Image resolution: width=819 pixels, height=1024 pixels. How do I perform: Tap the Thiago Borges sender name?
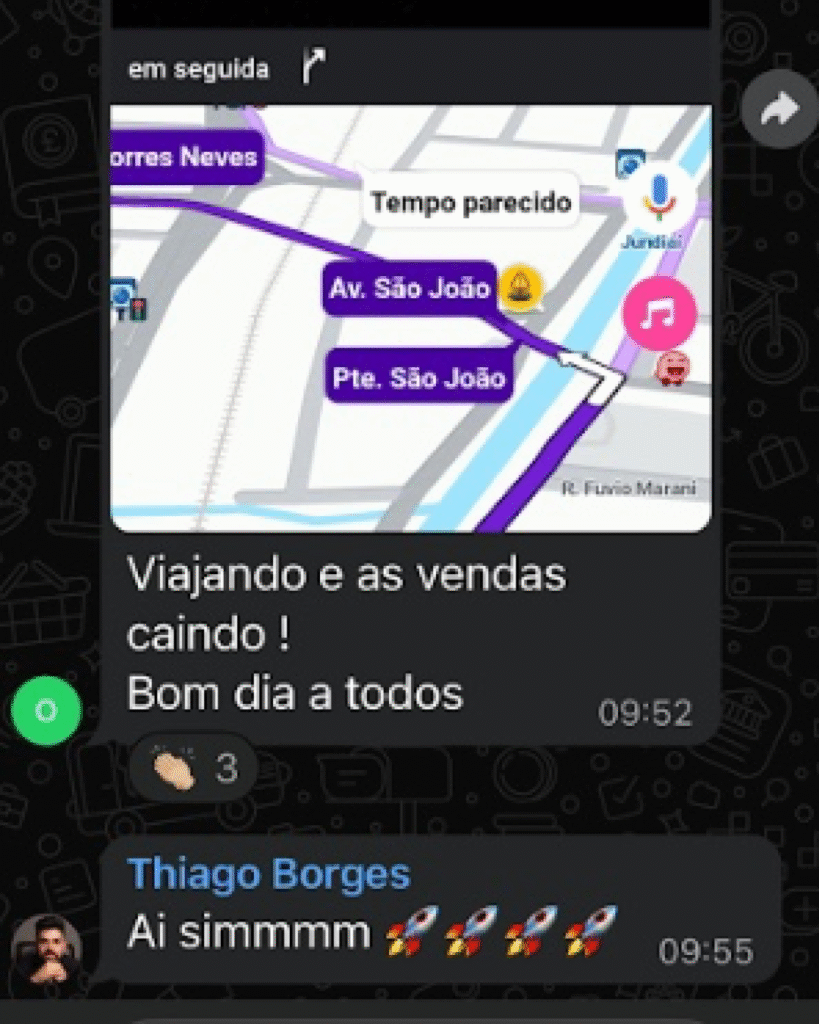tap(269, 874)
